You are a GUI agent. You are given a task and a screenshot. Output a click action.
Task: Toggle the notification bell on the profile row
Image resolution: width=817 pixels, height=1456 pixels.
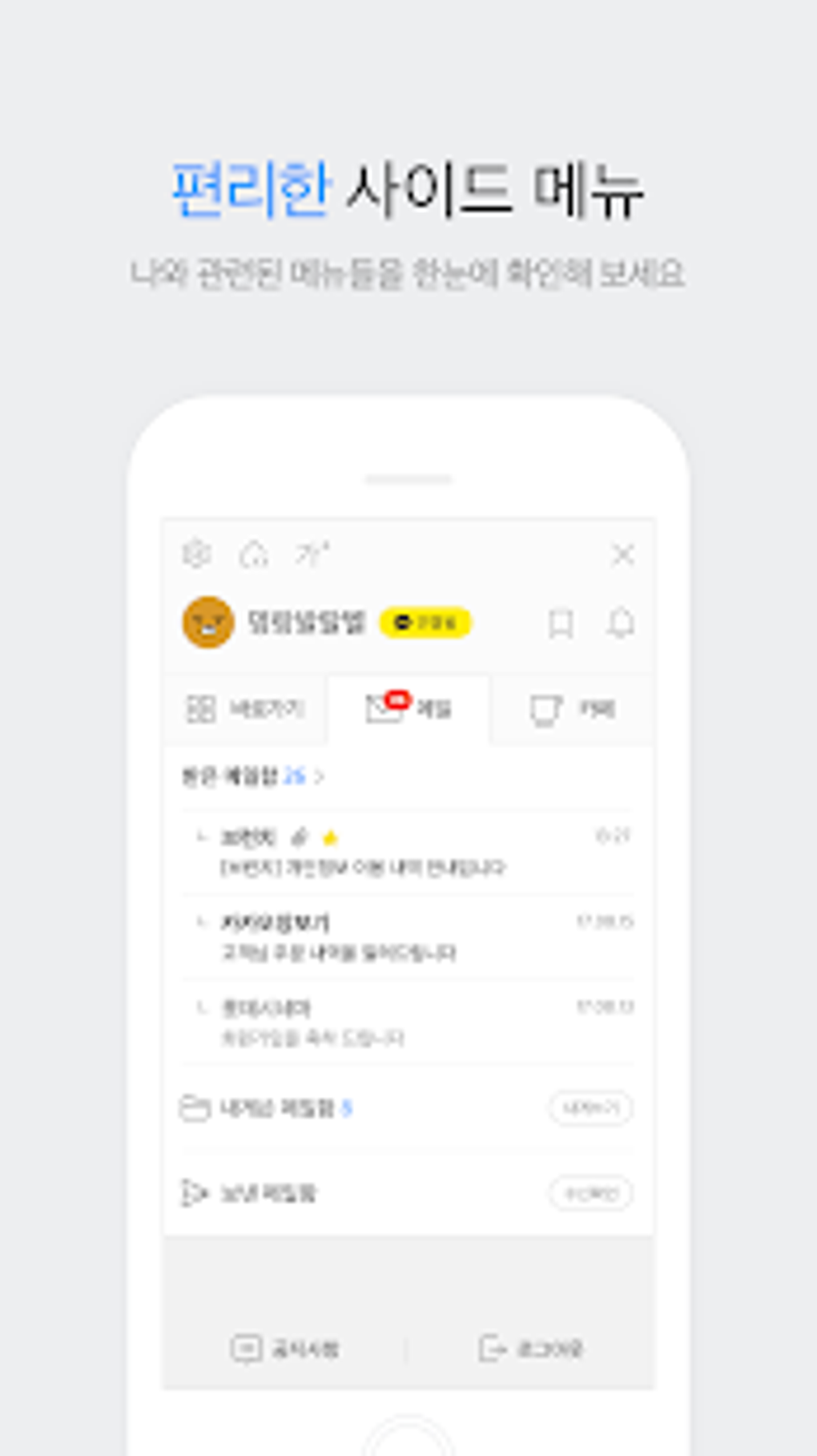pos(622,623)
